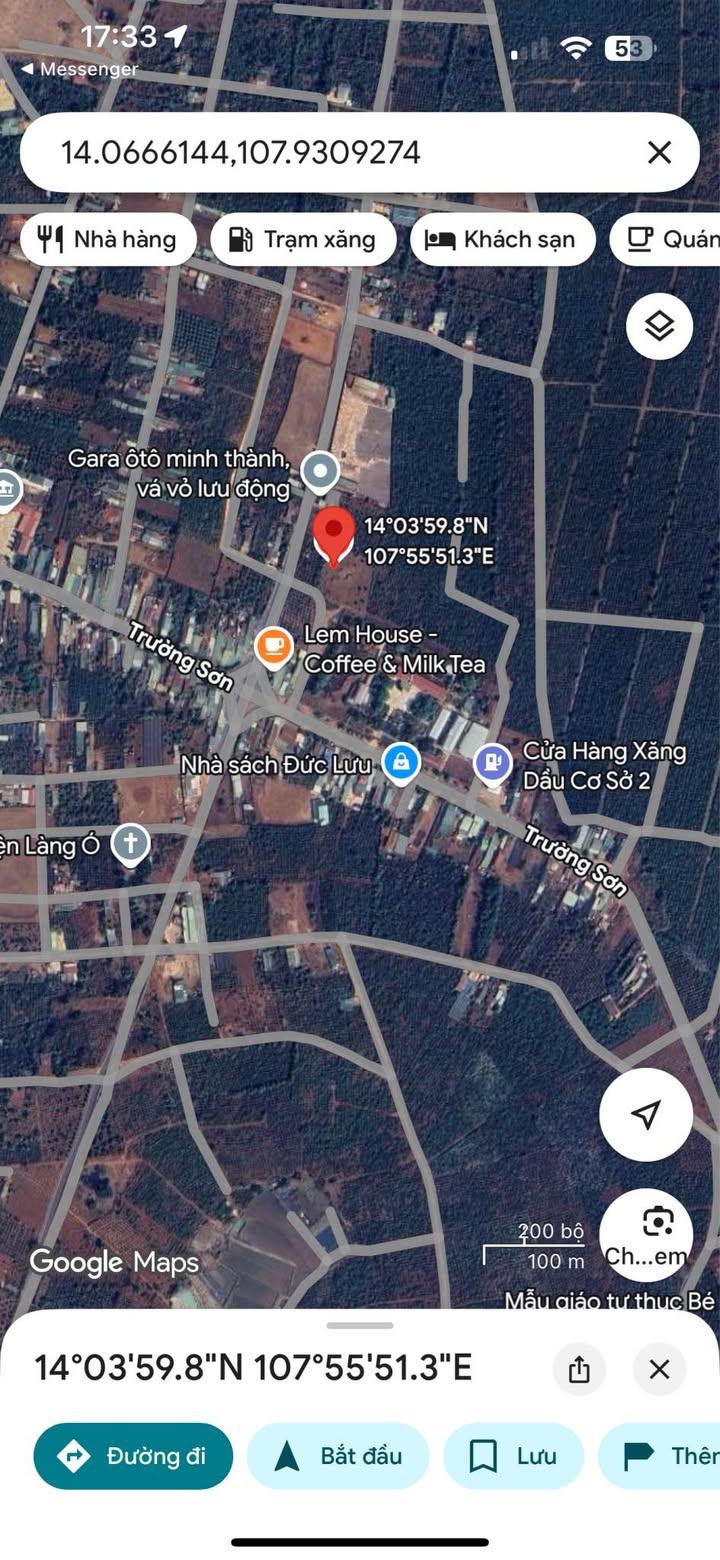
Task: Filter by Trạm xăng
Action: 303,239
